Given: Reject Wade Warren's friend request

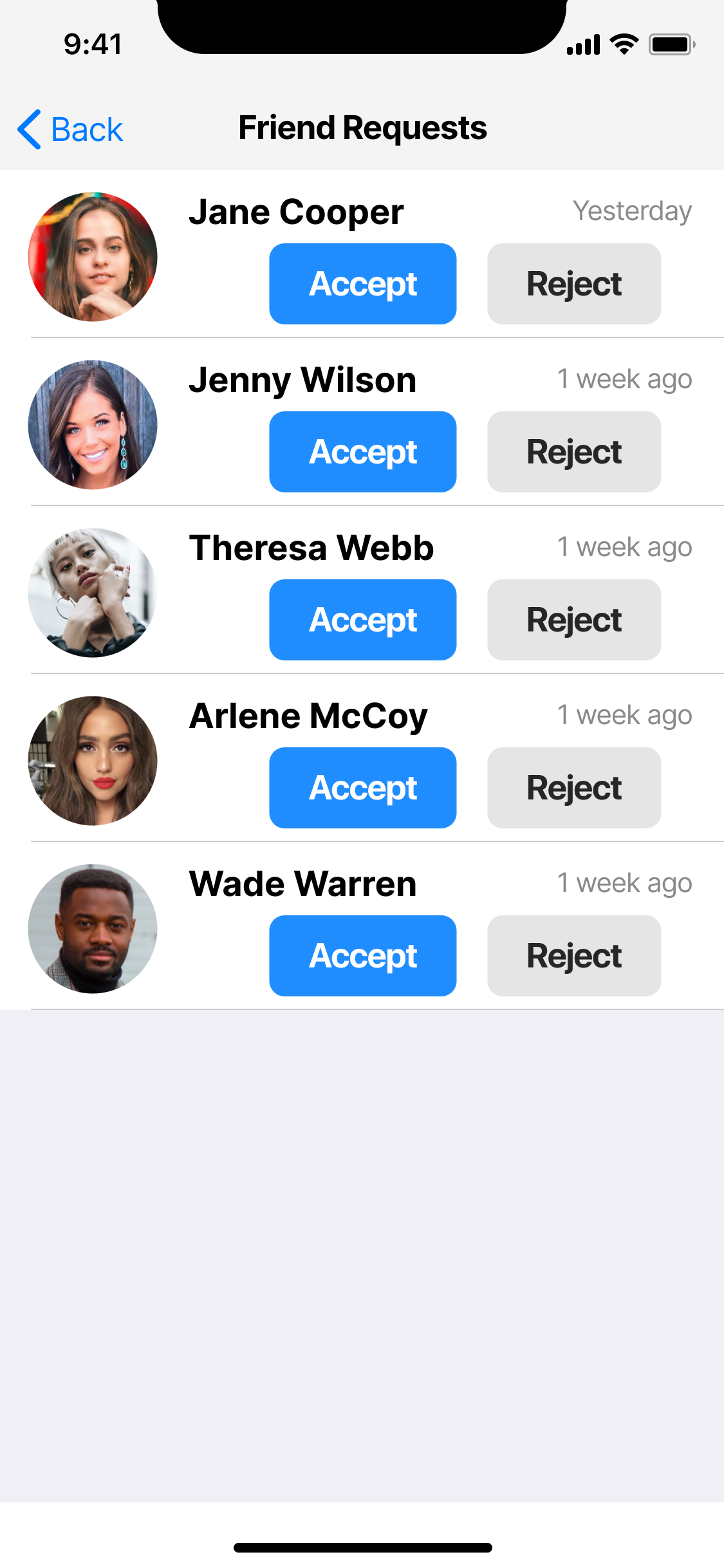Looking at the screenshot, I should [574, 956].
